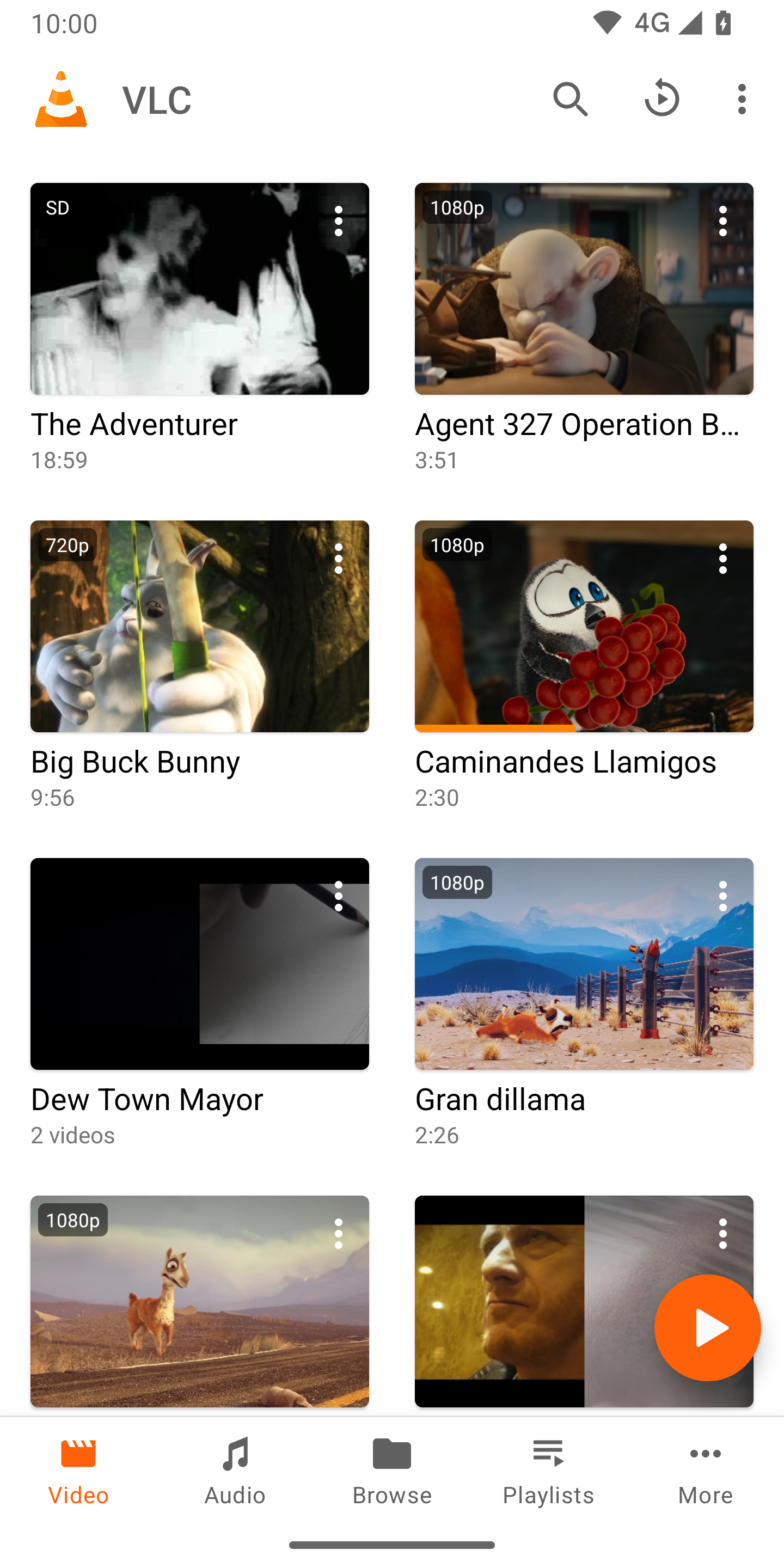The height and width of the screenshot is (1568, 784).
Task: Open the Dew Town Mayor video group
Action: click(x=200, y=964)
